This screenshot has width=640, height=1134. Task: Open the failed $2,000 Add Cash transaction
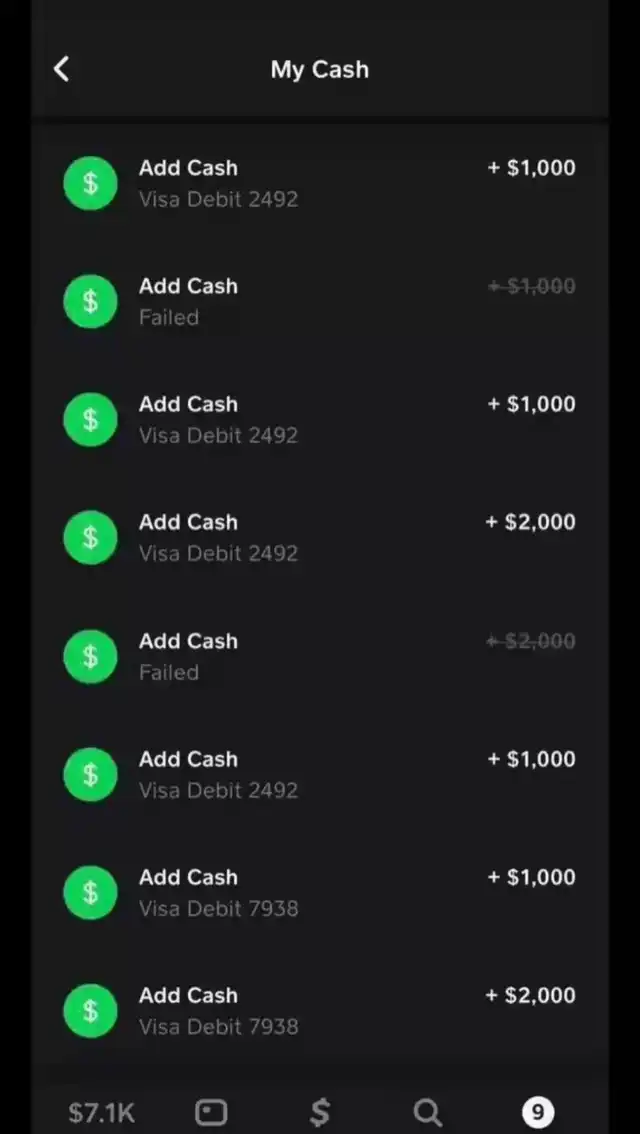click(x=320, y=657)
